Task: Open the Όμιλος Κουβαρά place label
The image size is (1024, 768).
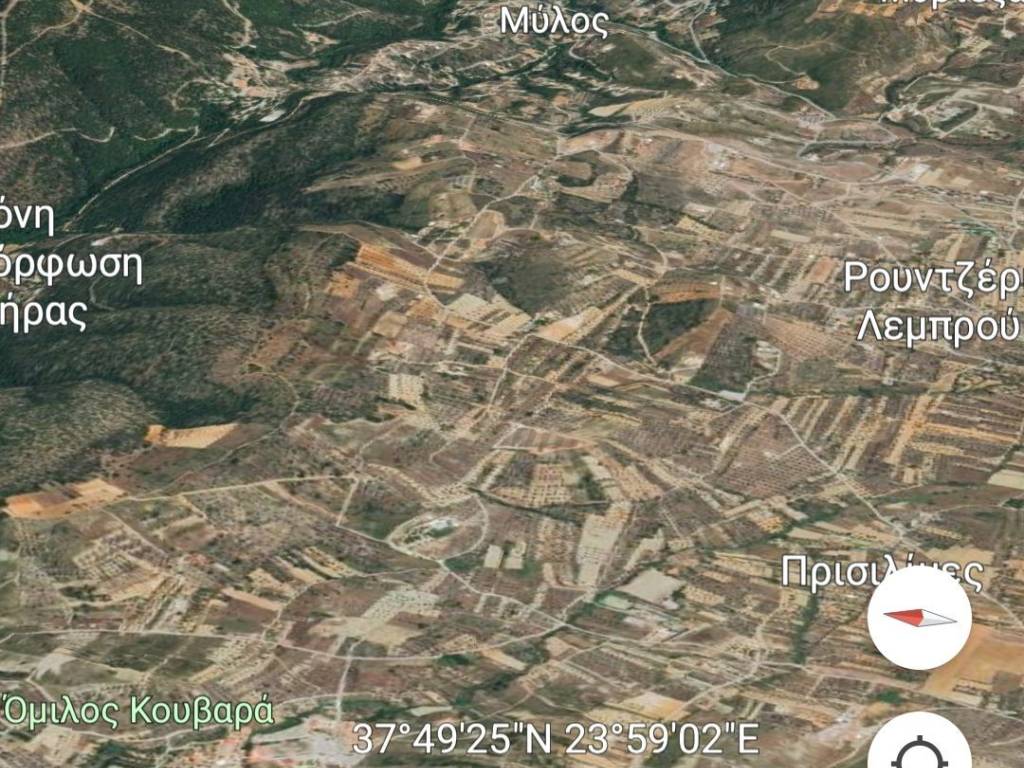Action: click(138, 712)
